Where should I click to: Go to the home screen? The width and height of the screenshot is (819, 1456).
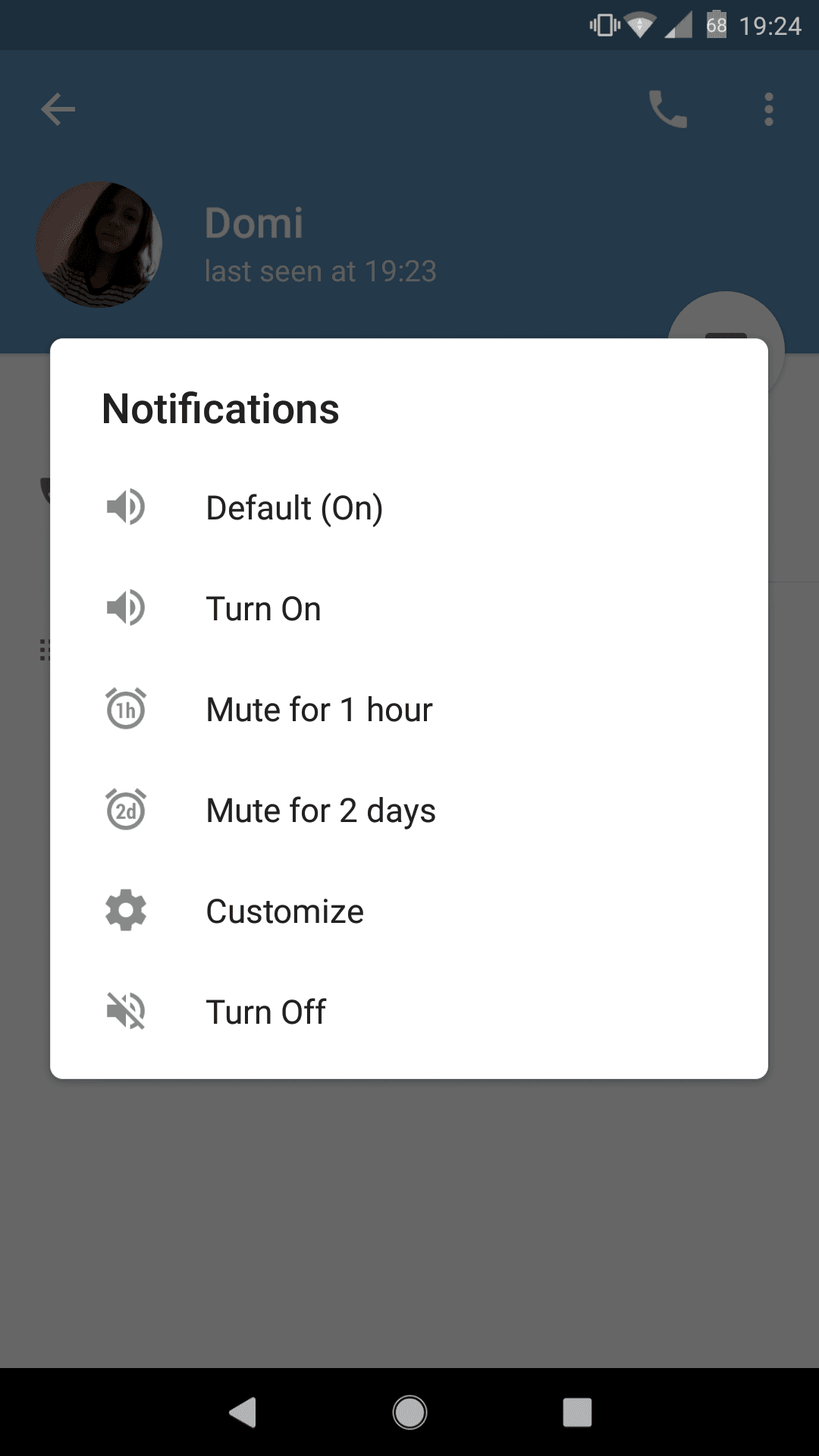click(x=409, y=1412)
